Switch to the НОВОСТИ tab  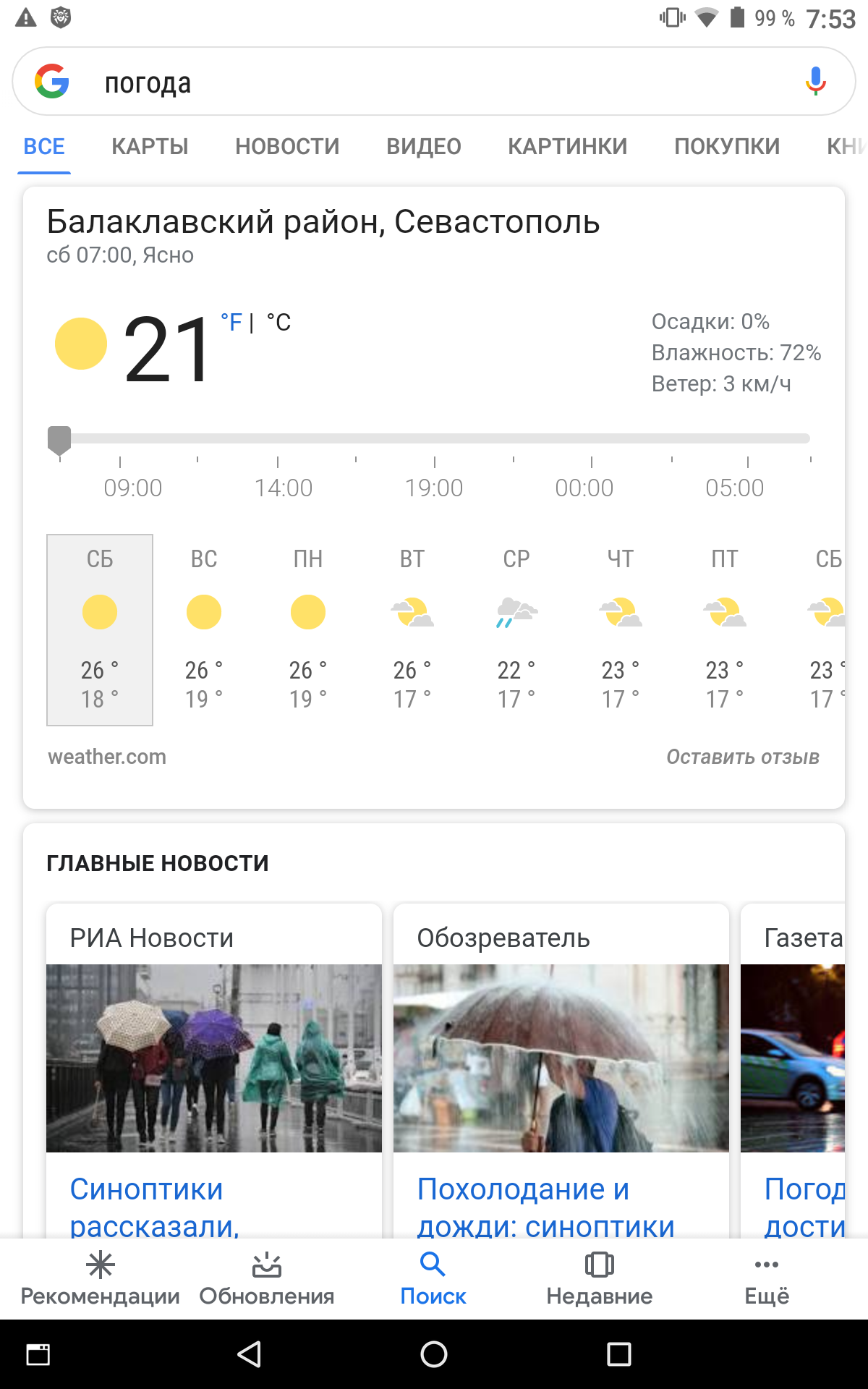coord(287,146)
